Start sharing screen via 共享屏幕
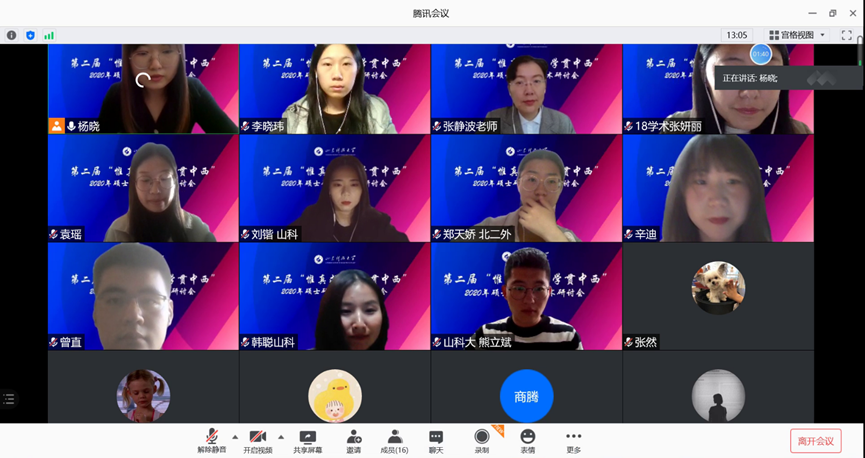865x458 pixels. (308, 440)
